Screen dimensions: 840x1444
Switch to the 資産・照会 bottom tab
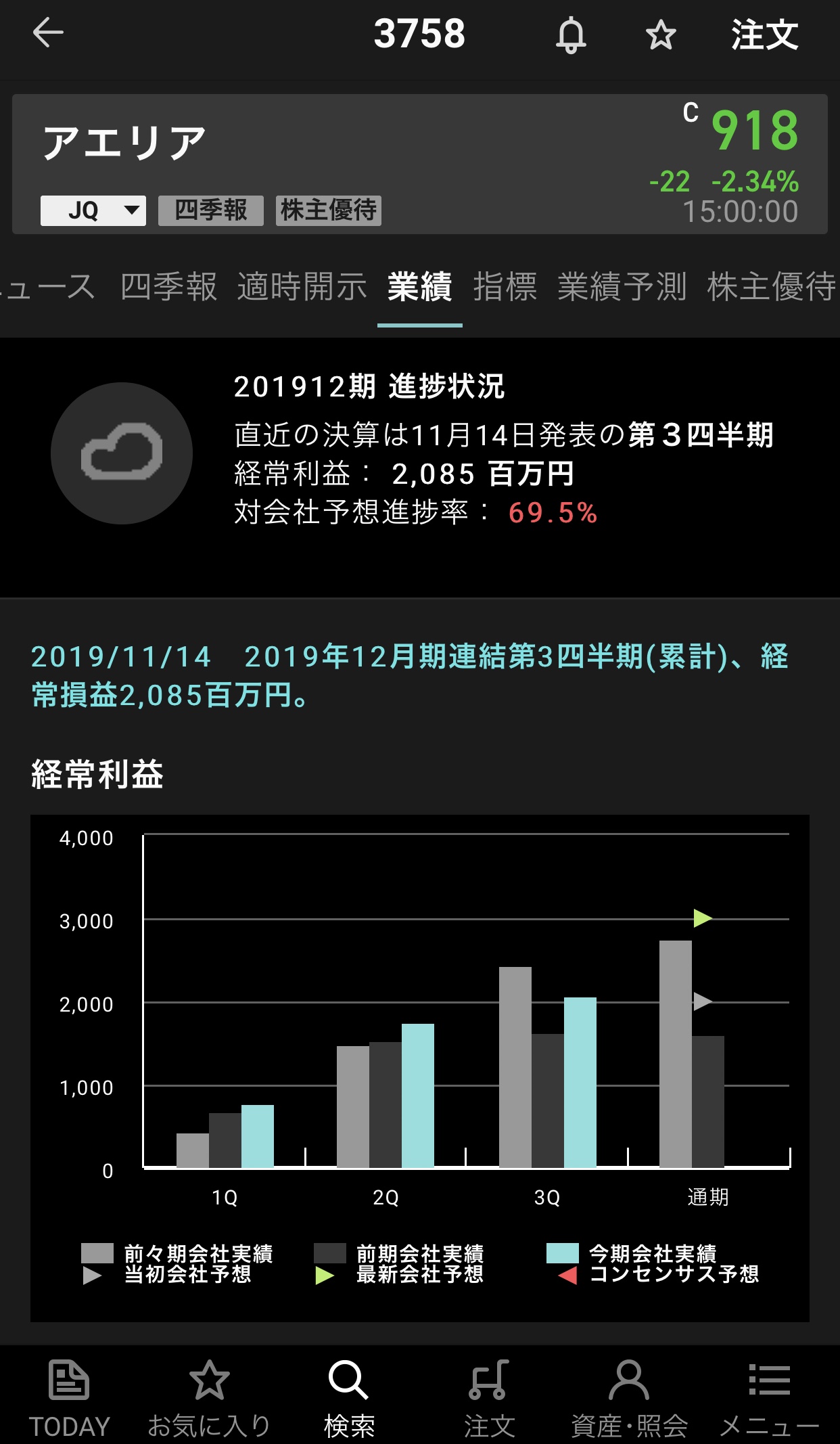(629, 1398)
